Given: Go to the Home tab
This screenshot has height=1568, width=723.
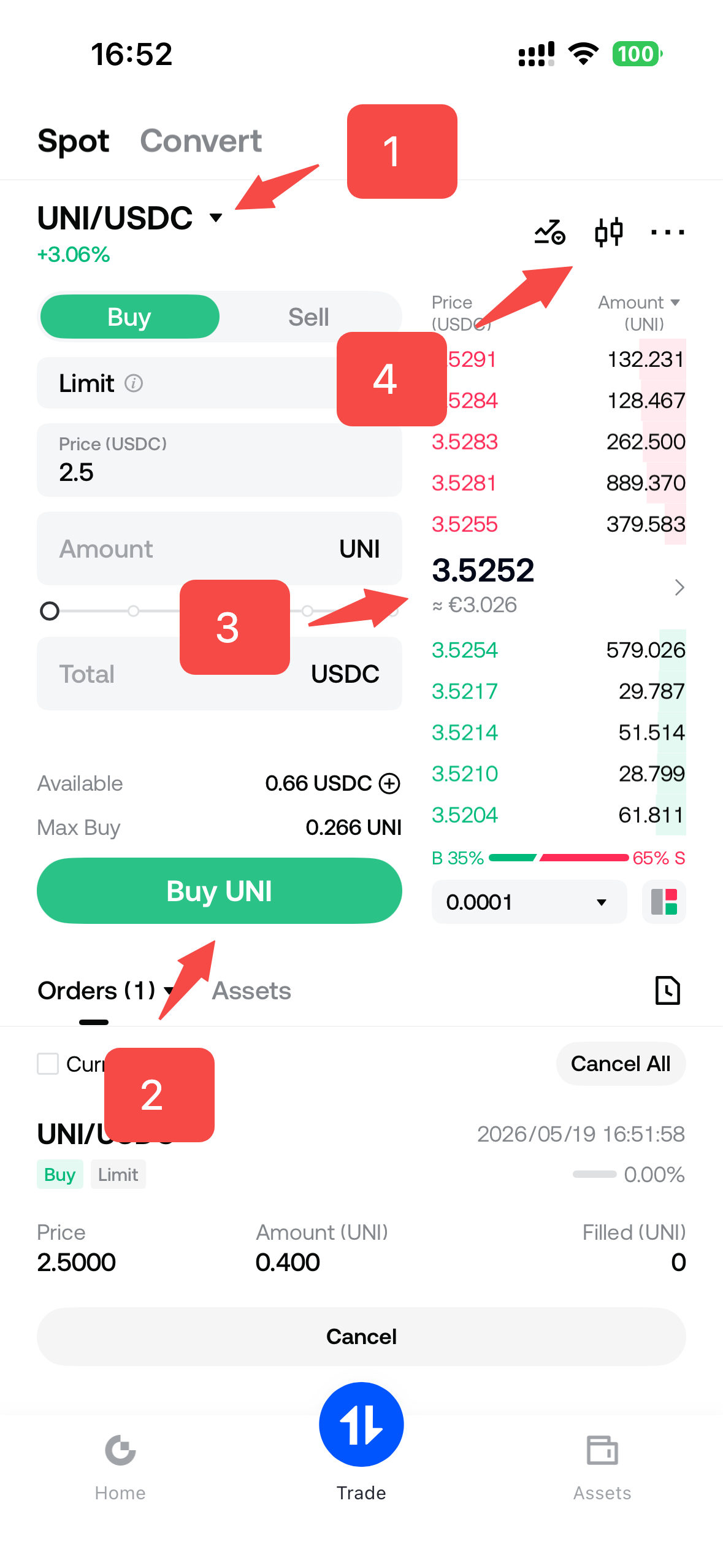Looking at the screenshot, I should click(120, 1467).
